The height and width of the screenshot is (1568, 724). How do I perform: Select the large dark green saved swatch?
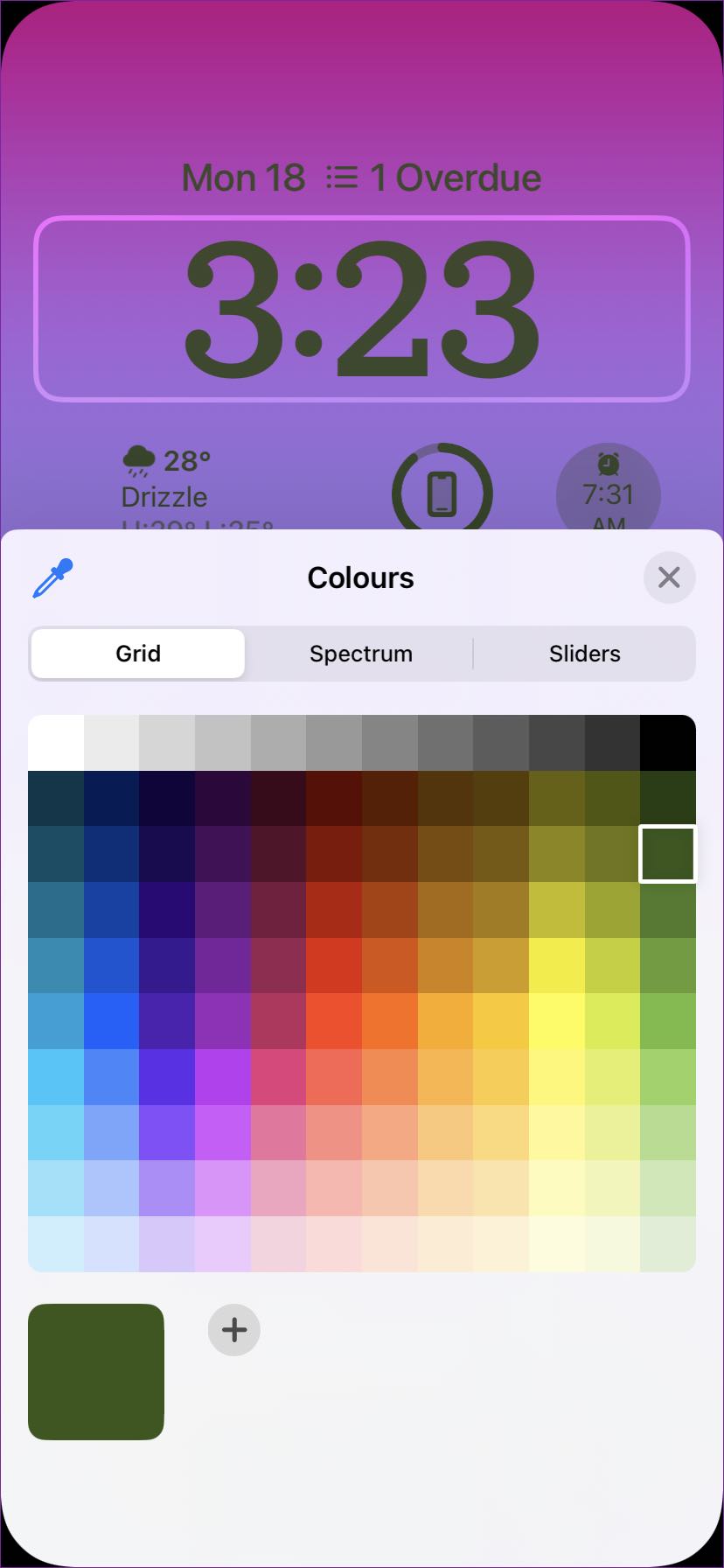(96, 1371)
